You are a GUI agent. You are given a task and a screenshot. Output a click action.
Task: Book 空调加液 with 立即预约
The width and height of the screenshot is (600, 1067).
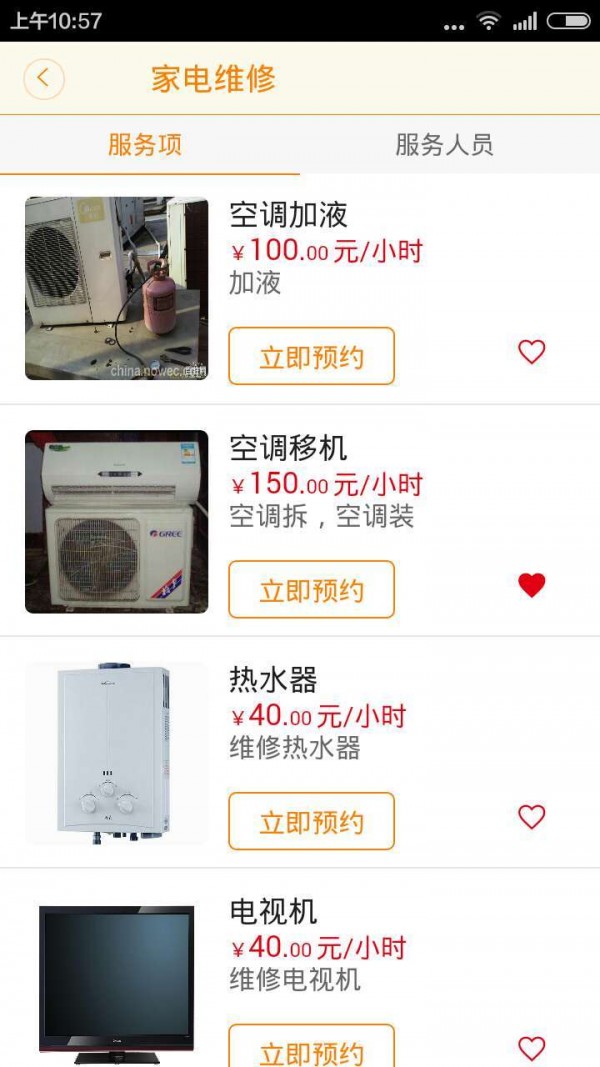click(311, 356)
